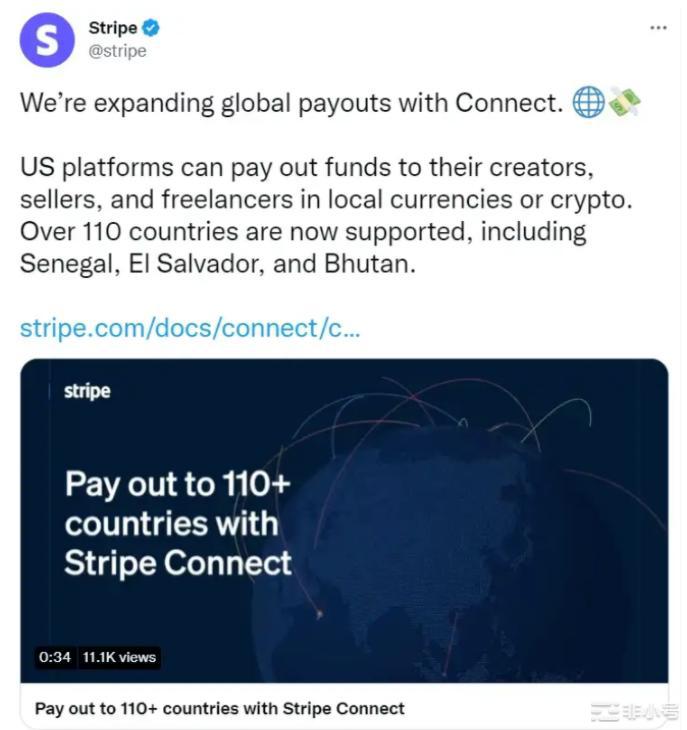The width and height of the screenshot is (687, 730).
Task: Play the Stripe Connect video
Action: click(x=344, y=520)
